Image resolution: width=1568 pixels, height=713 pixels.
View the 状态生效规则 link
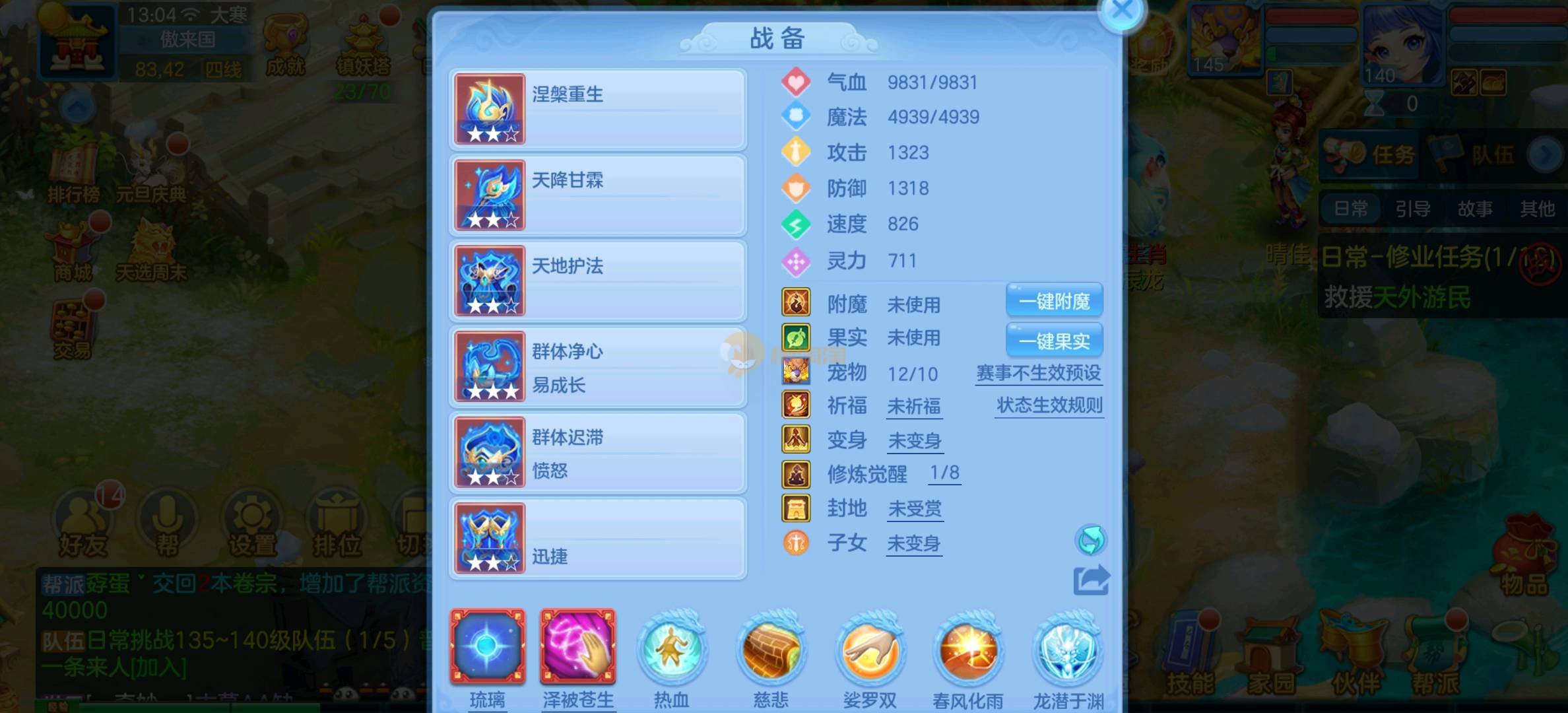[x=1049, y=405]
